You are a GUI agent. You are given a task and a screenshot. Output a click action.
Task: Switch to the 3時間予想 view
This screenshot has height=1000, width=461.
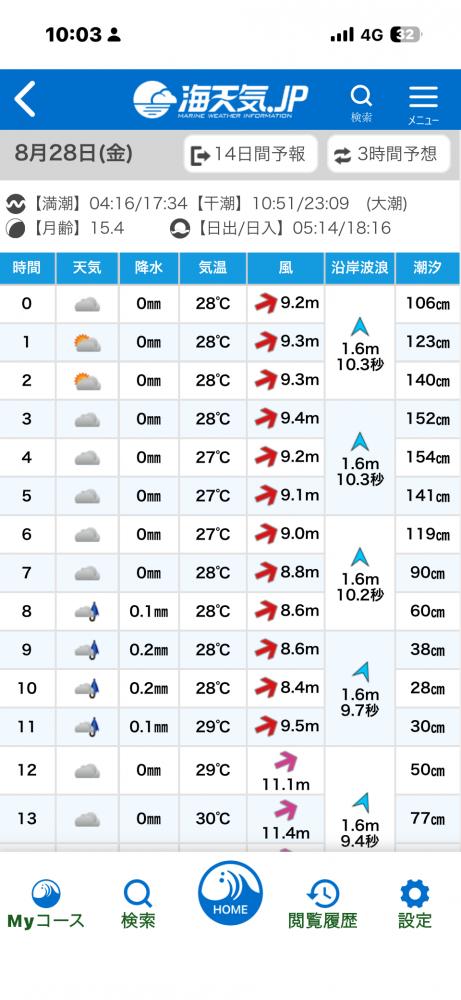click(389, 154)
